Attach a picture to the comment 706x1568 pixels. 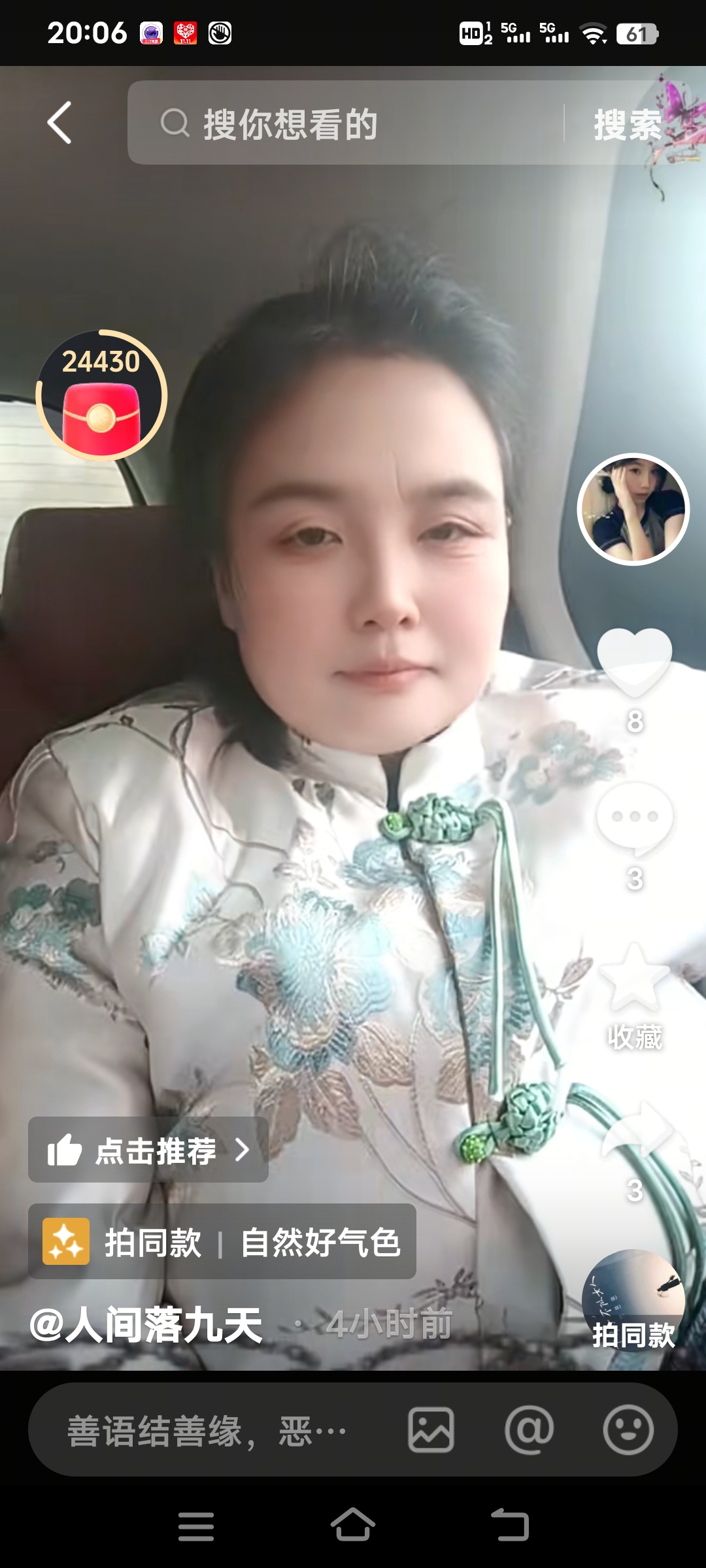(x=431, y=1430)
